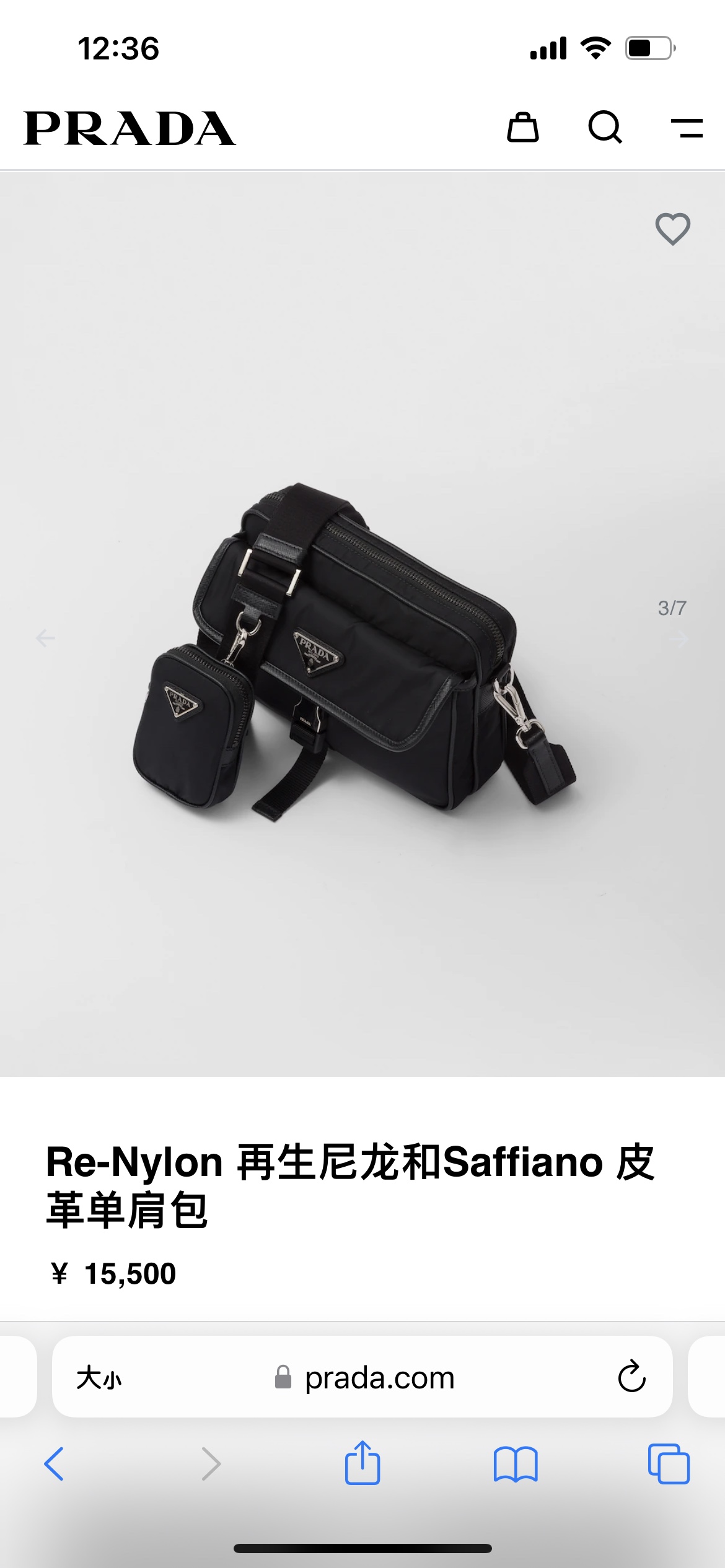Tap the prada.com address bar
Viewport: 725px width, 1568px height.
coord(379,1379)
